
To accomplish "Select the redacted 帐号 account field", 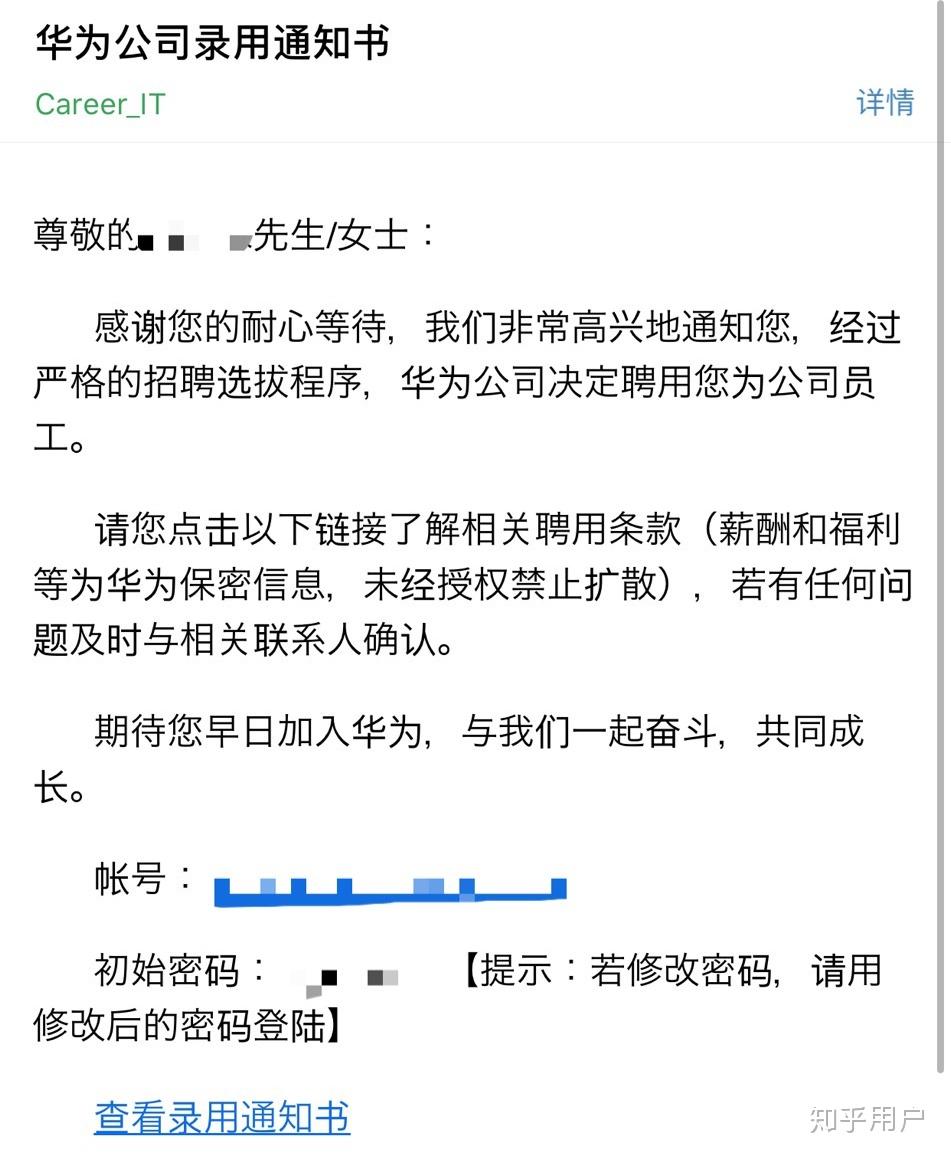I will [390, 886].
